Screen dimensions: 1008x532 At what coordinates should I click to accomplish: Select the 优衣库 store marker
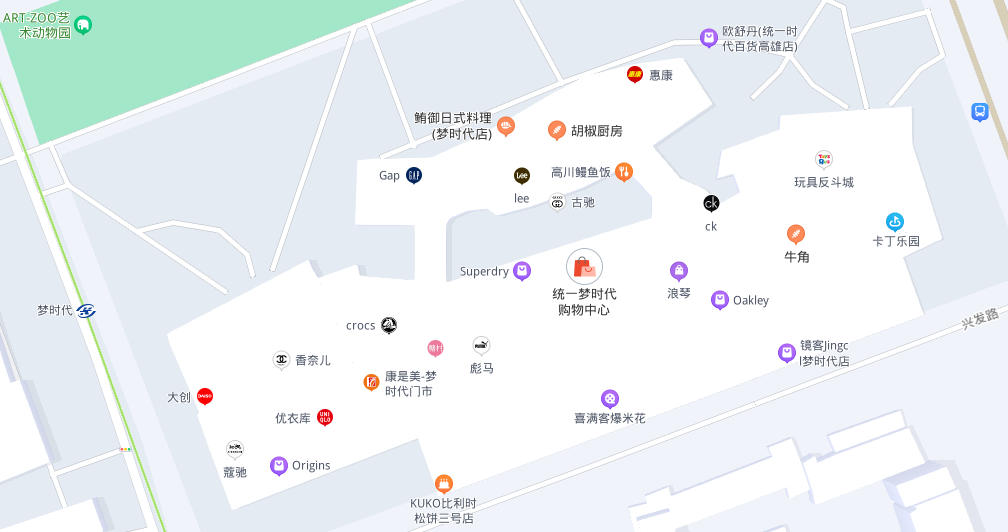pos(324,418)
